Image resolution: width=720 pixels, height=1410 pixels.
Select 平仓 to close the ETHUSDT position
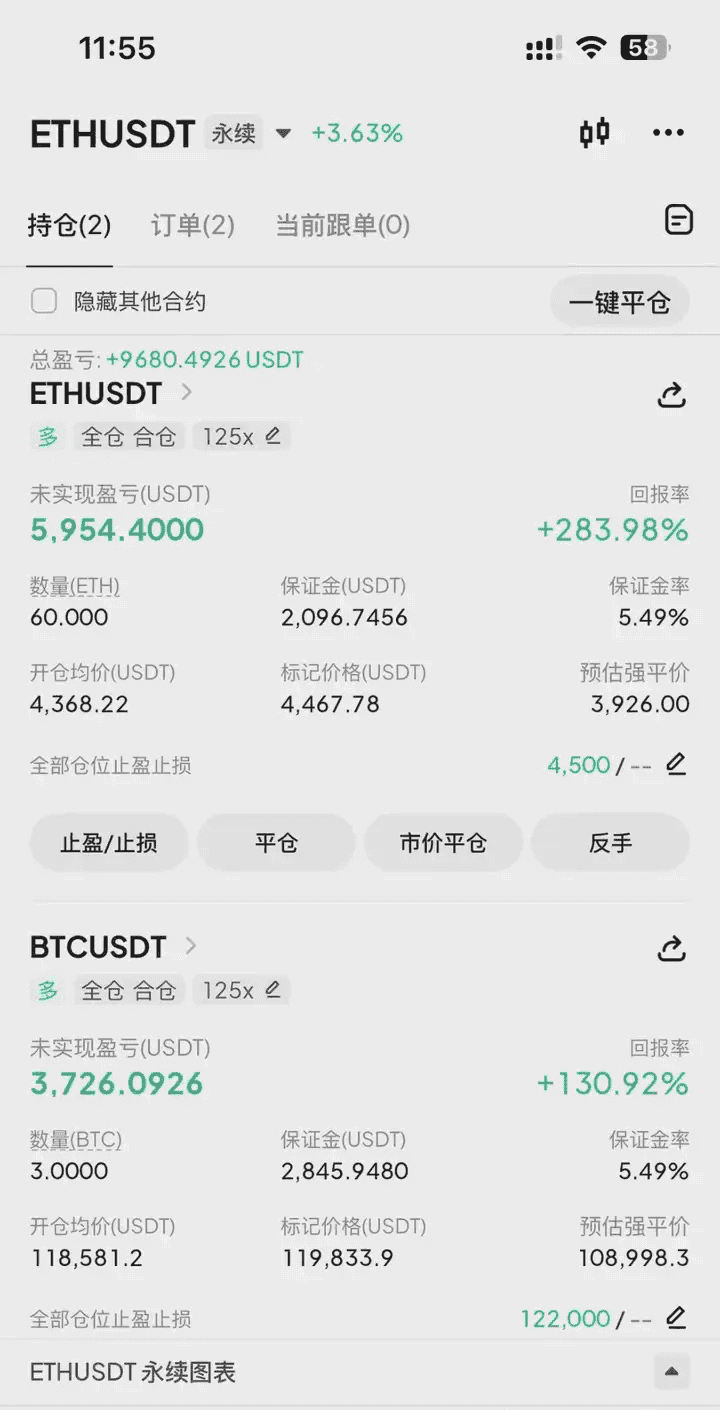point(276,843)
